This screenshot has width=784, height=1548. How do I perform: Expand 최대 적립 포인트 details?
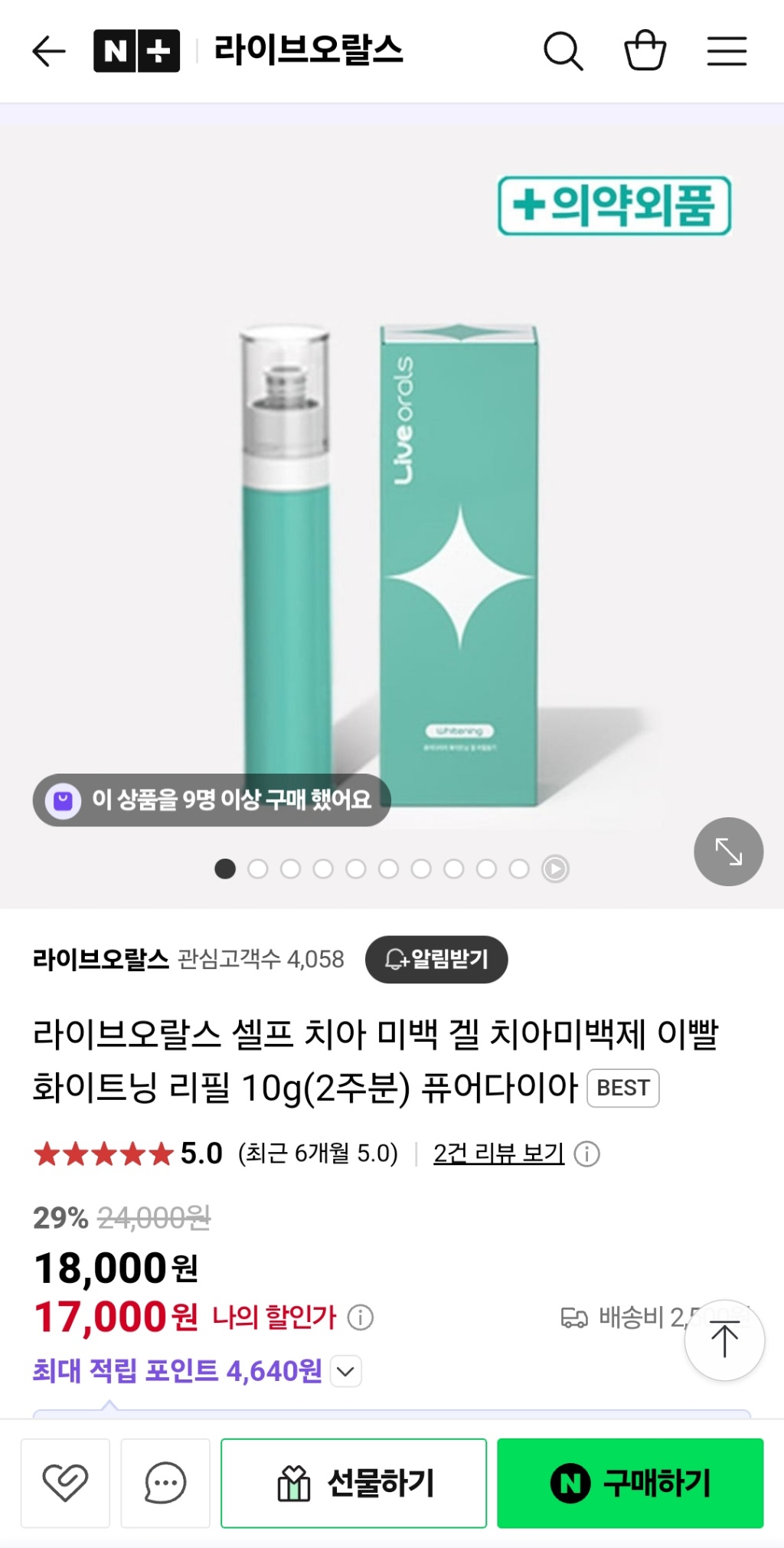(x=346, y=1371)
